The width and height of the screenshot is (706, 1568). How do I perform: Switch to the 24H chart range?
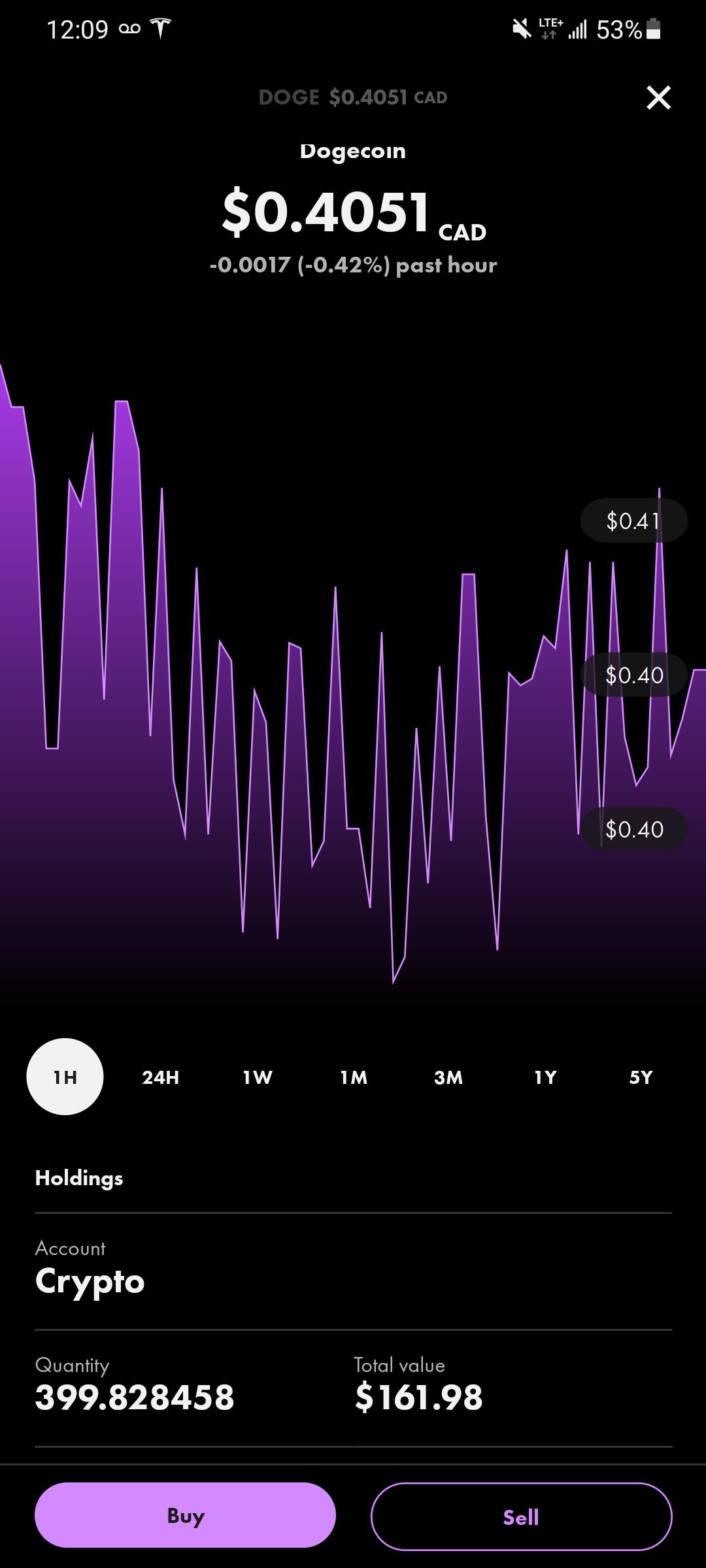coord(161,1077)
